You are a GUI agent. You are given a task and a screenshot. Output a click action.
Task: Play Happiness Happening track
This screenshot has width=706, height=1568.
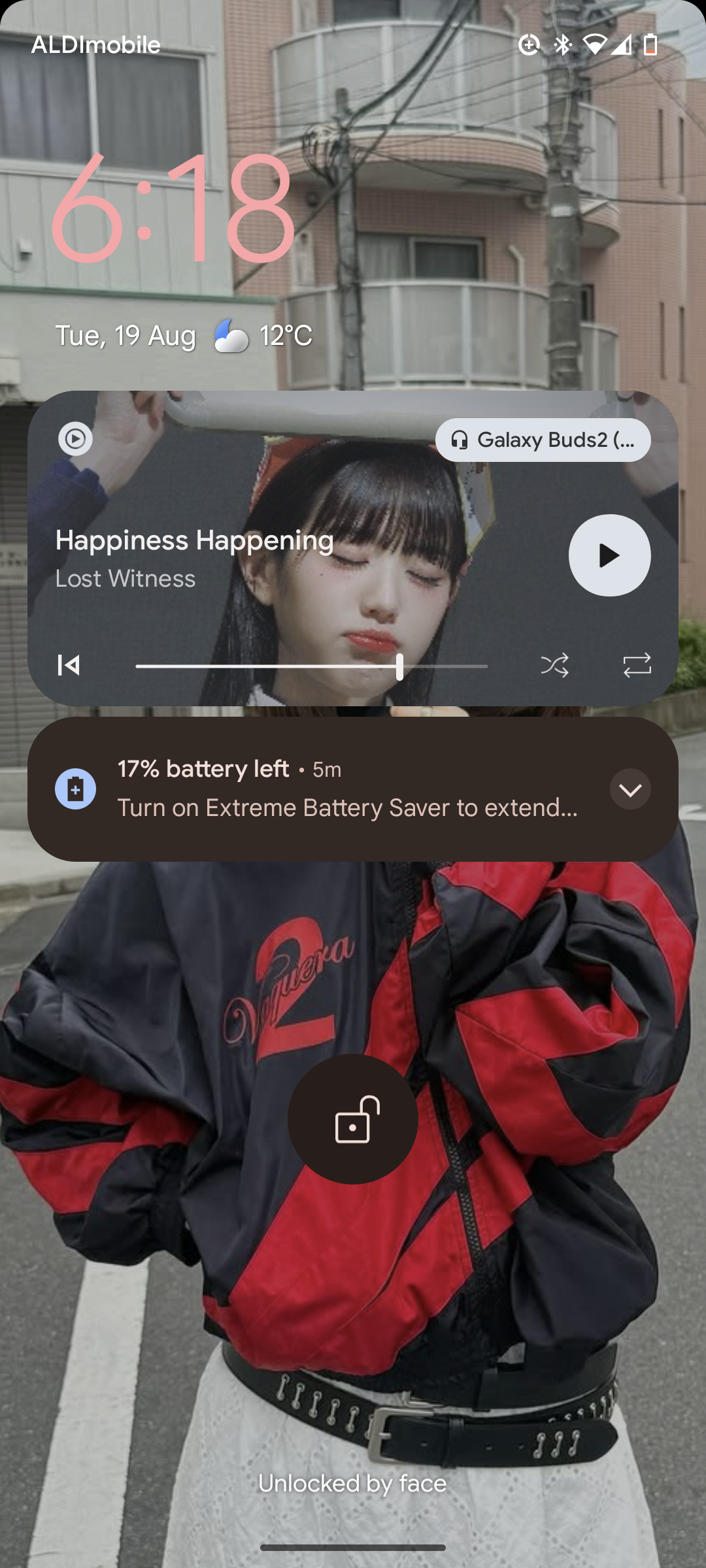[x=609, y=555]
